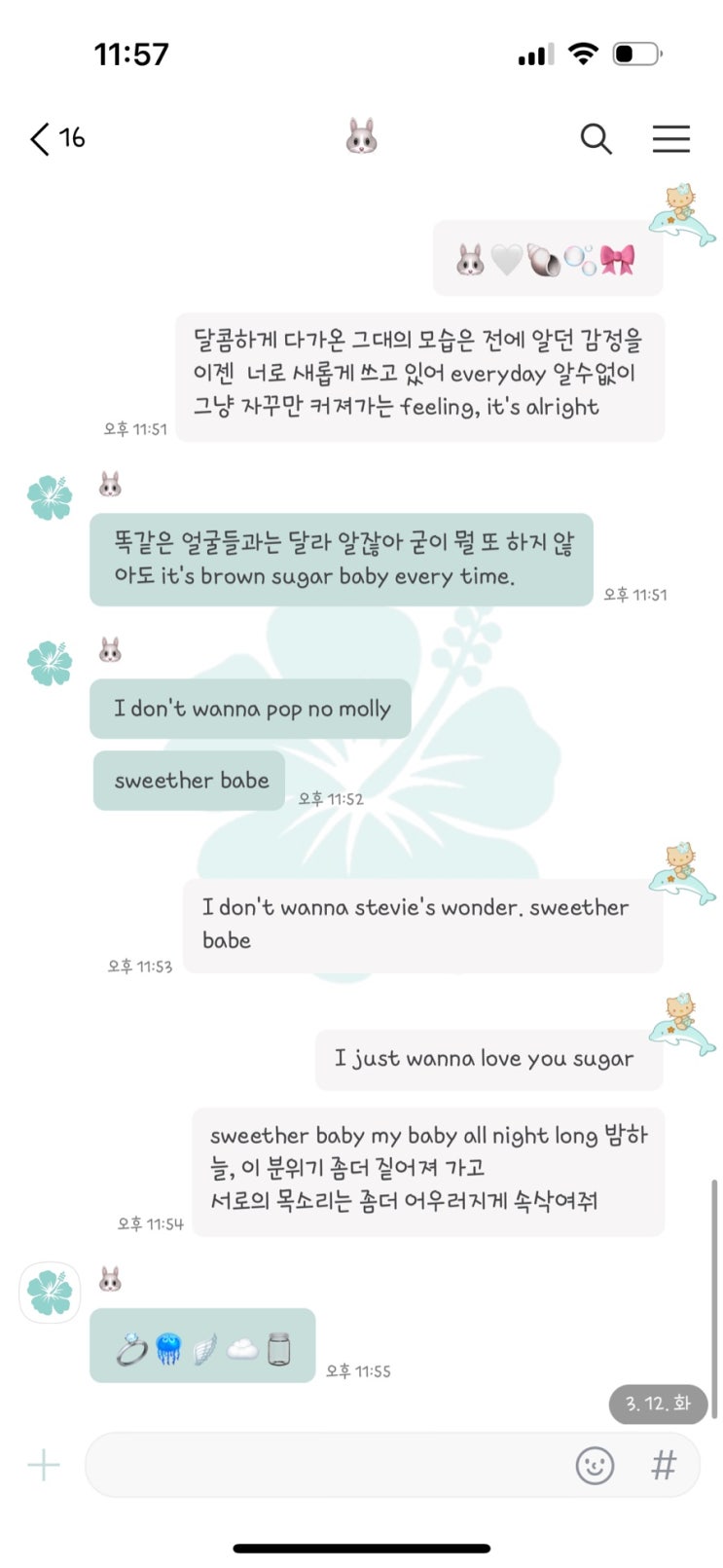This screenshot has height=1568, width=723.
Task: Open the chat room hamburger menu
Action: pos(670,139)
